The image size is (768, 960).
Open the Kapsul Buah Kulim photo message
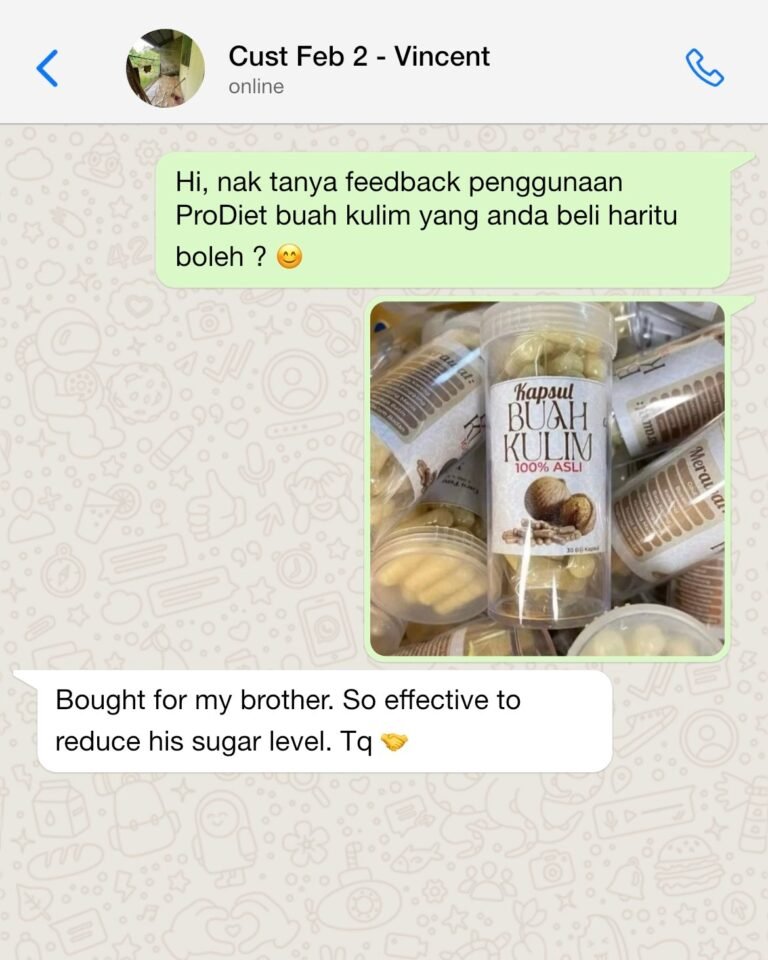[547, 479]
